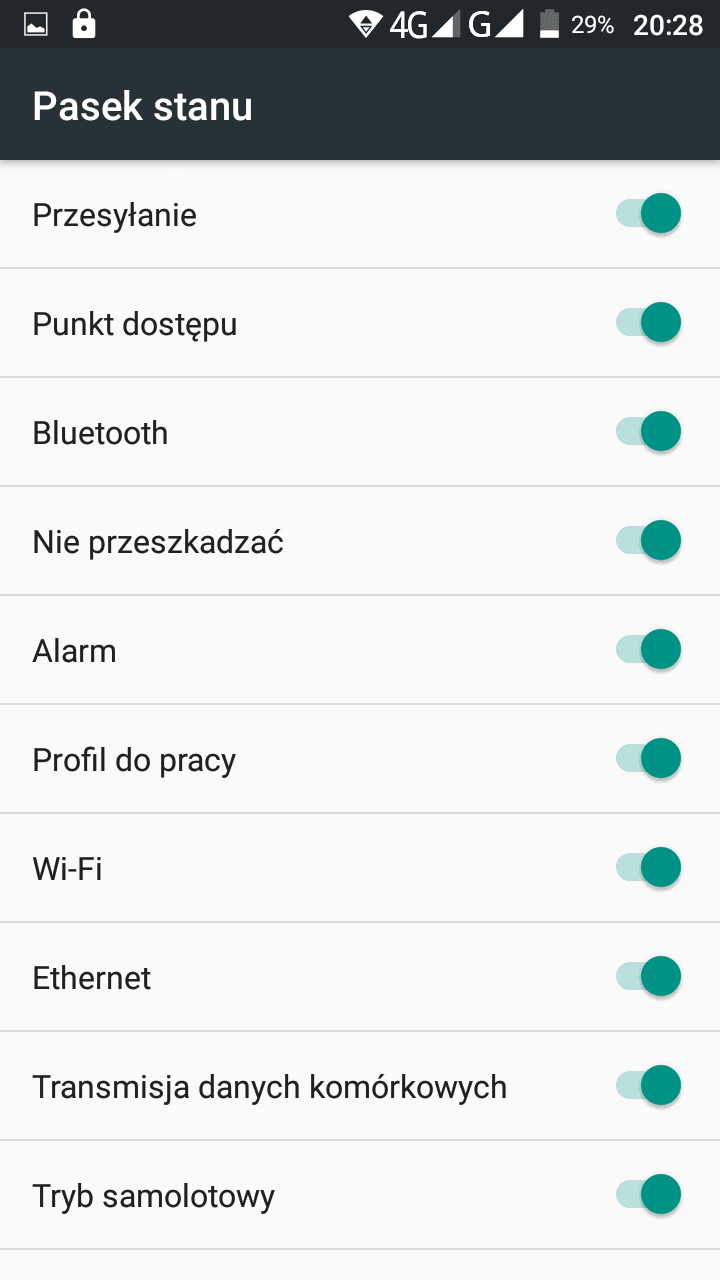Disable the Alarm status bar icon
The image size is (720, 1280).
[648, 650]
